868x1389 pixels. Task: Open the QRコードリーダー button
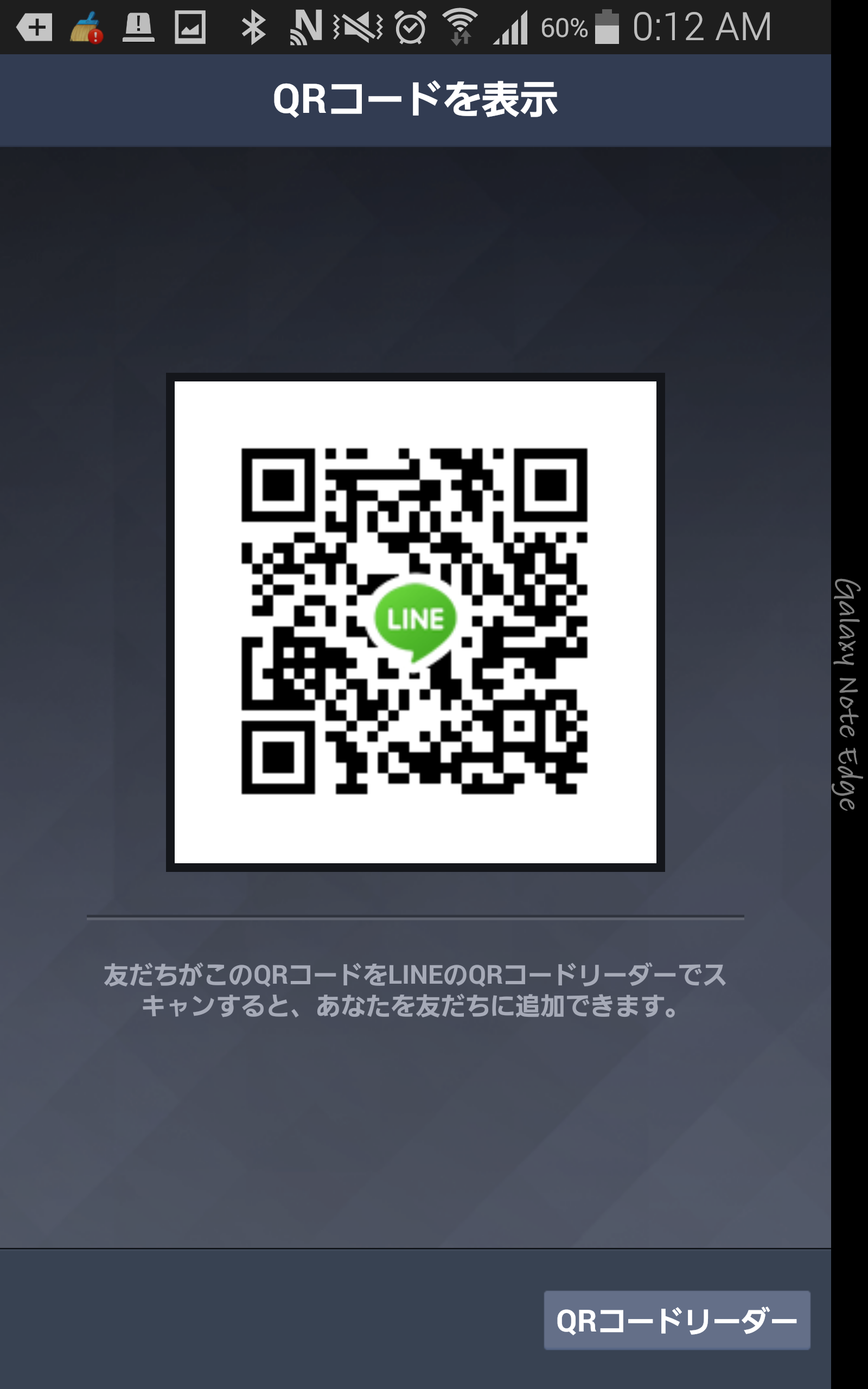tap(676, 1320)
